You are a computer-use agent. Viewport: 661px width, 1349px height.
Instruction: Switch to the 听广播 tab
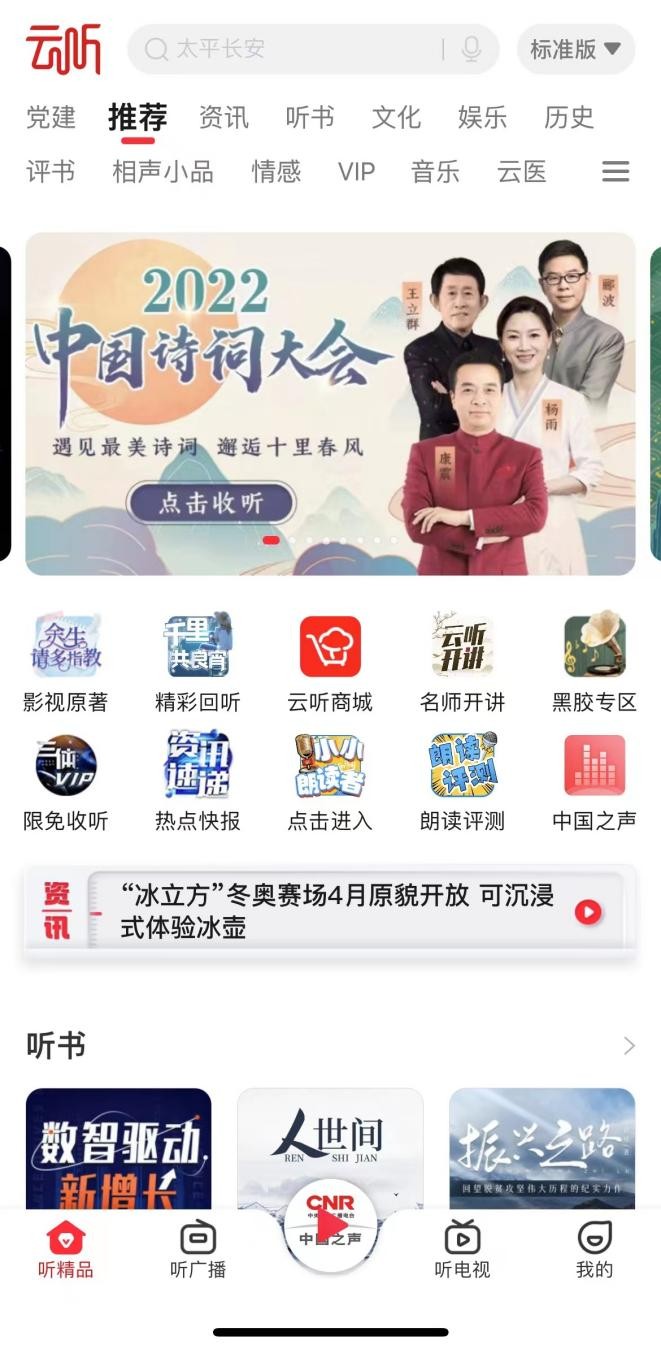198,1249
